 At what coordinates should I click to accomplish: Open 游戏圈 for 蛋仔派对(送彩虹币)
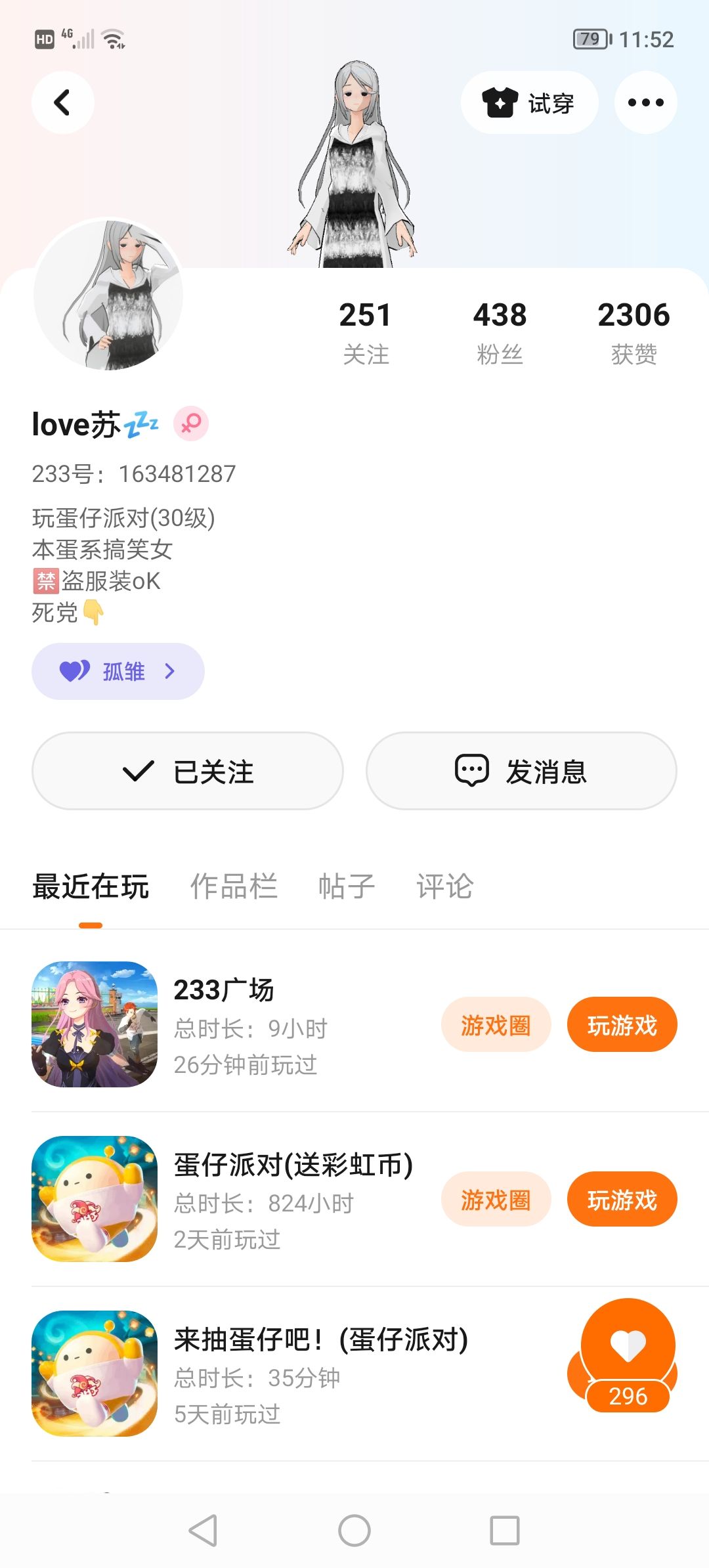[496, 1199]
